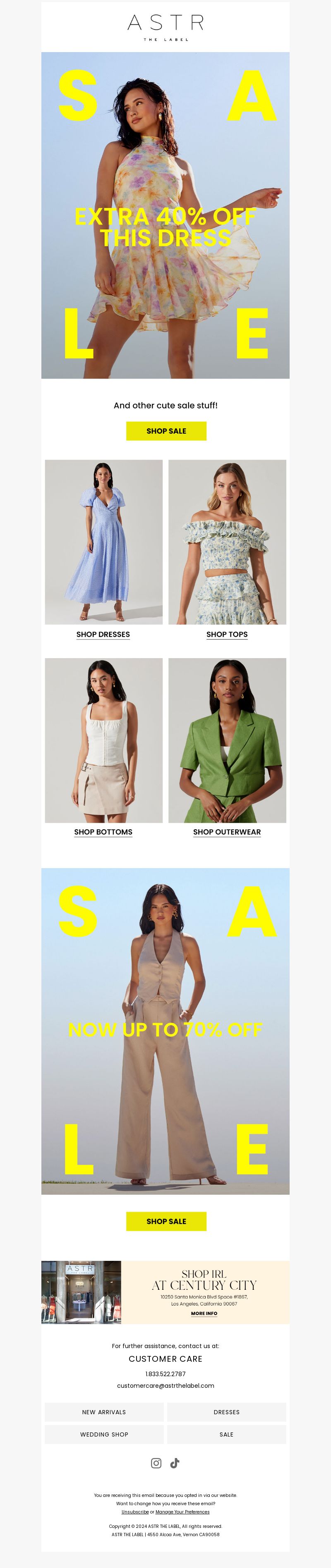Viewport: 331px width, 1568px height.
Task: Visit the Wedding Shop
Action: [104, 1434]
